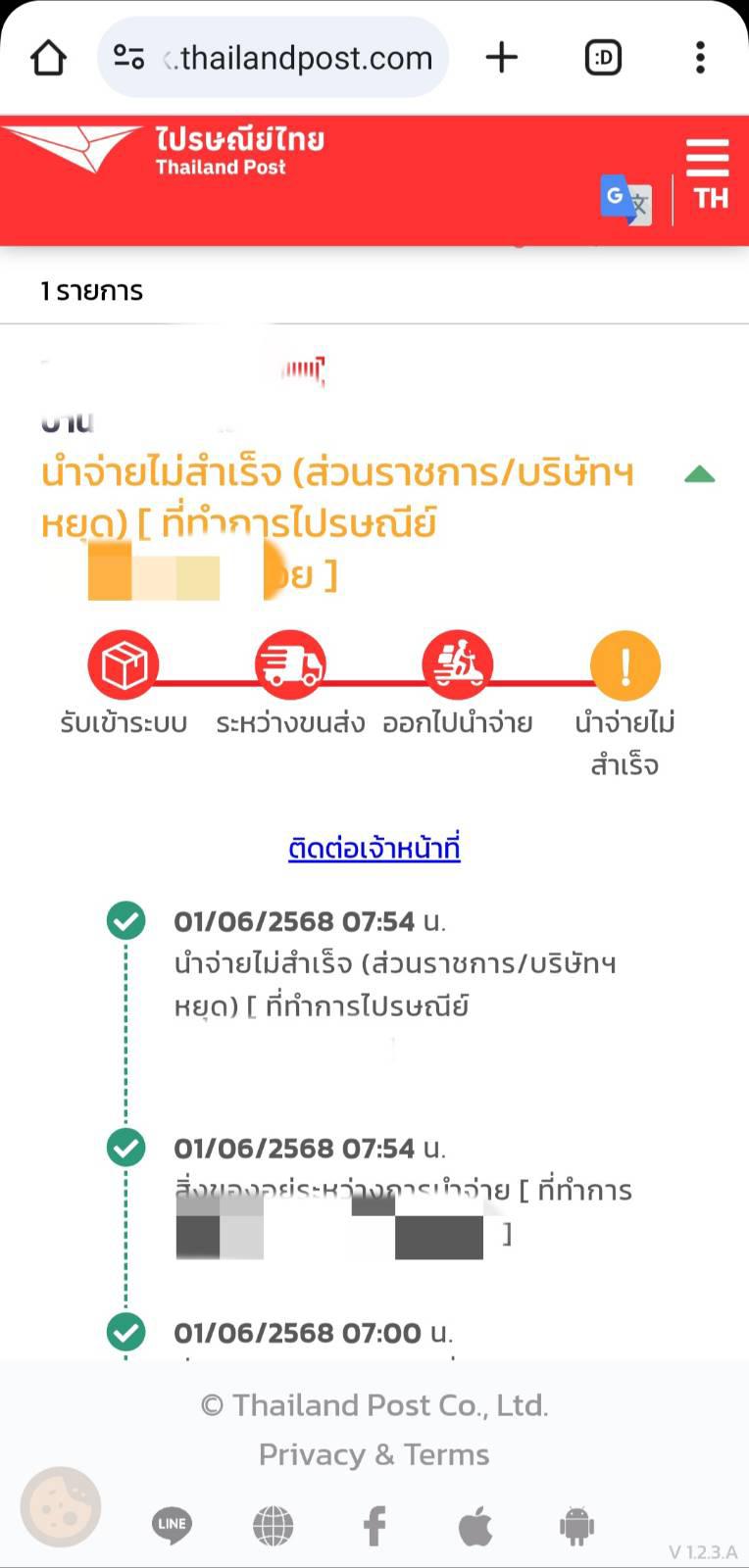Open cookie settings icon
The width and height of the screenshot is (749, 1568).
point(61,1506)
